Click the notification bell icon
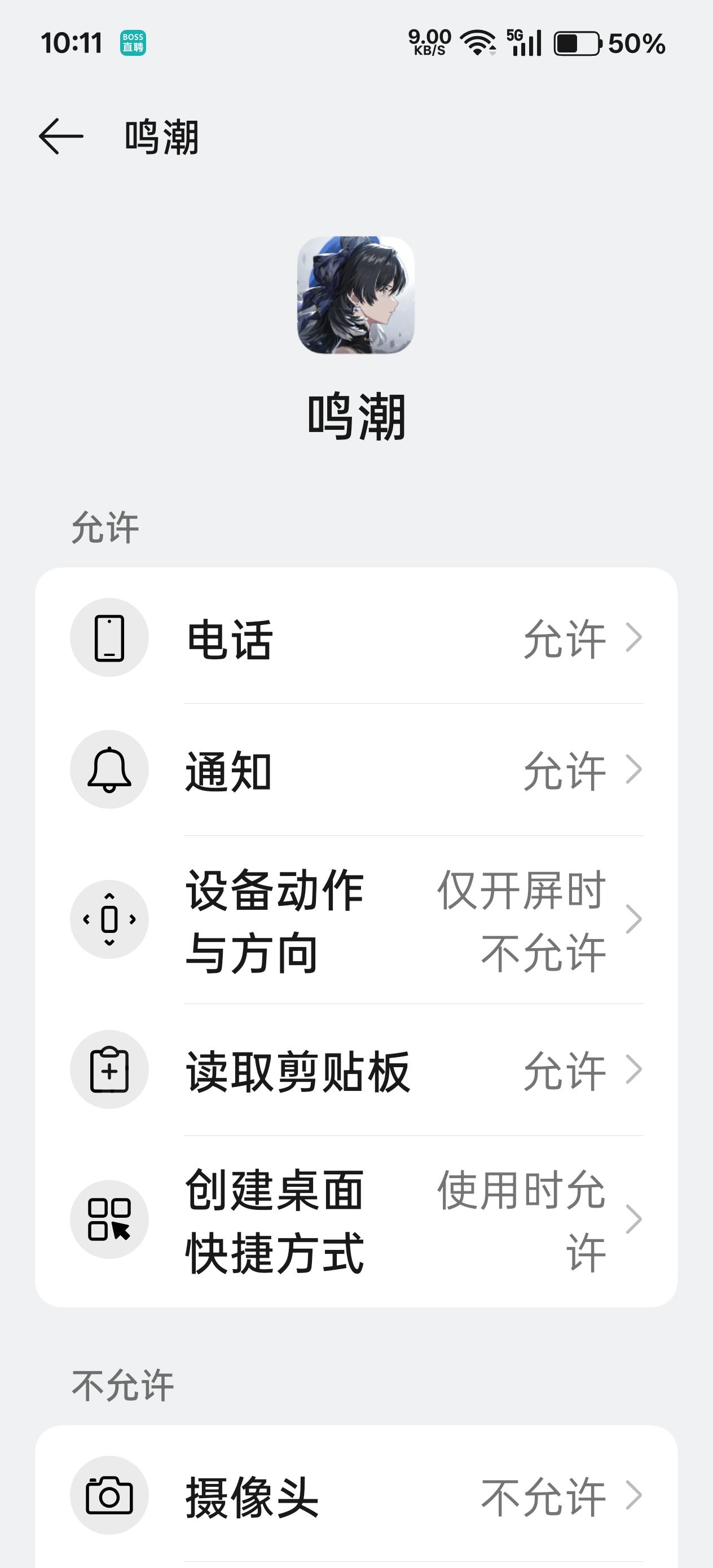This screenshot has height=1568, width=713. (x=109, y=769)
